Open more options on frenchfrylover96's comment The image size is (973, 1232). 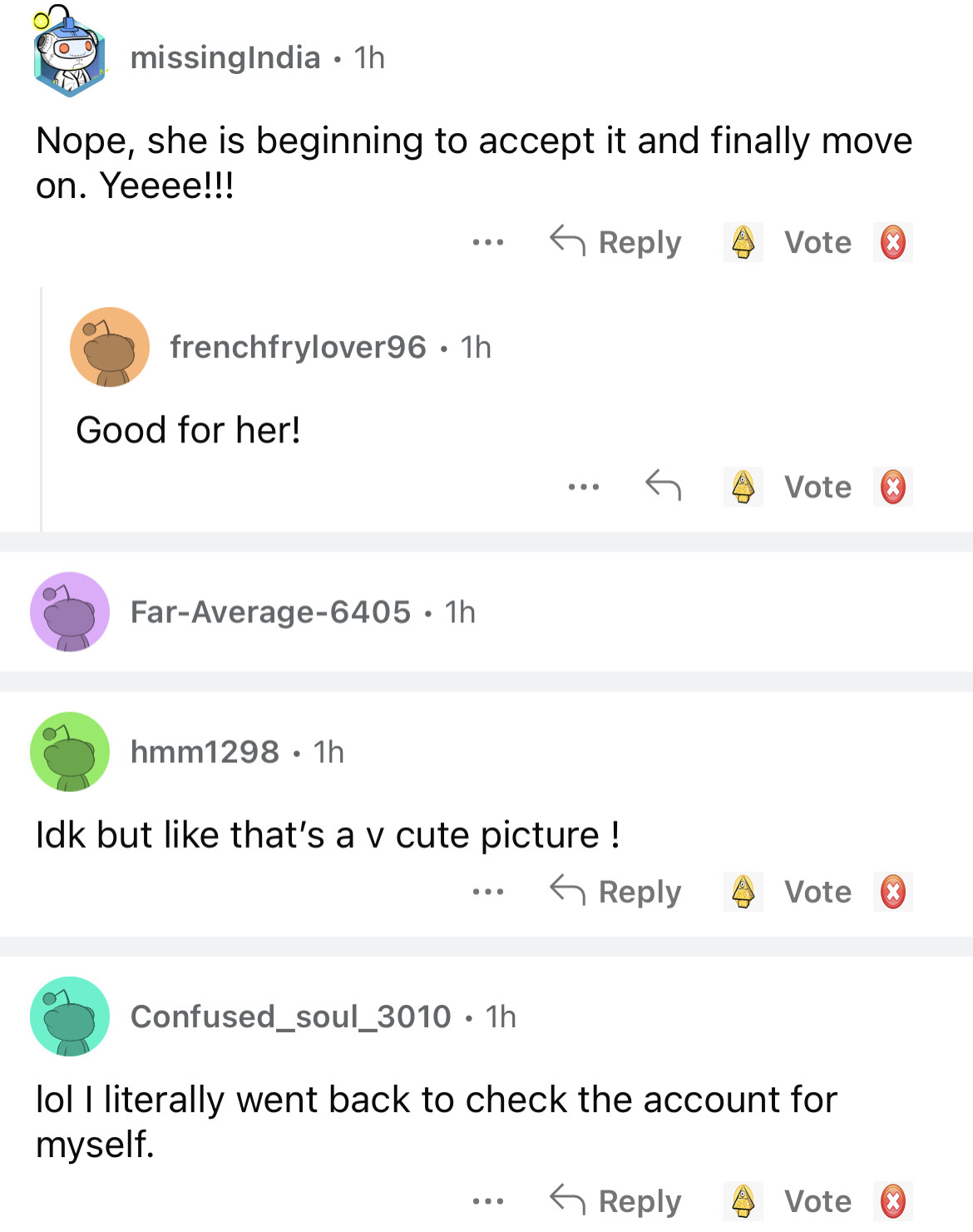click(x=583, y=487)
